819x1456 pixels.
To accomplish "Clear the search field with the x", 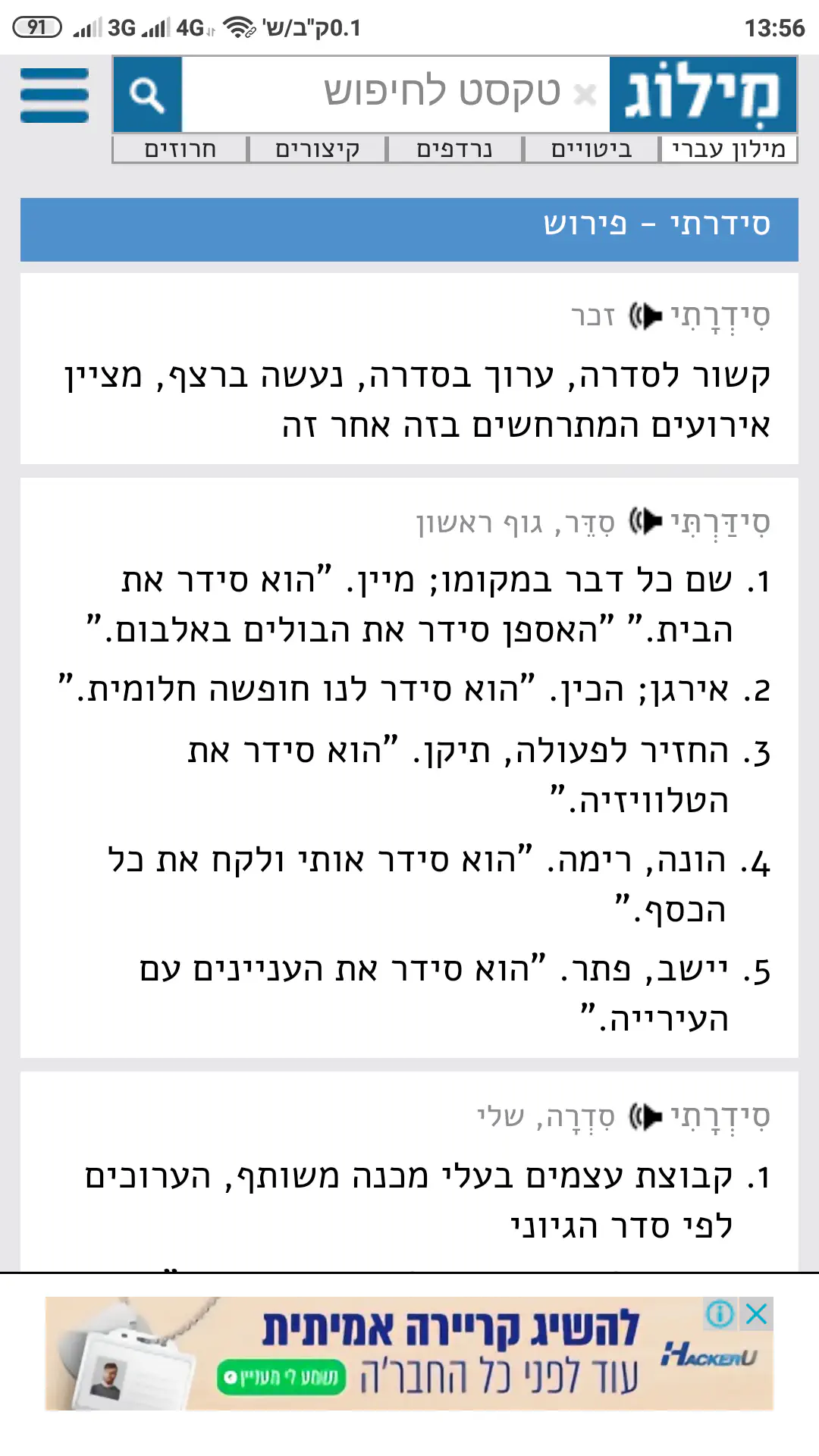I will (x=585, y=95).
